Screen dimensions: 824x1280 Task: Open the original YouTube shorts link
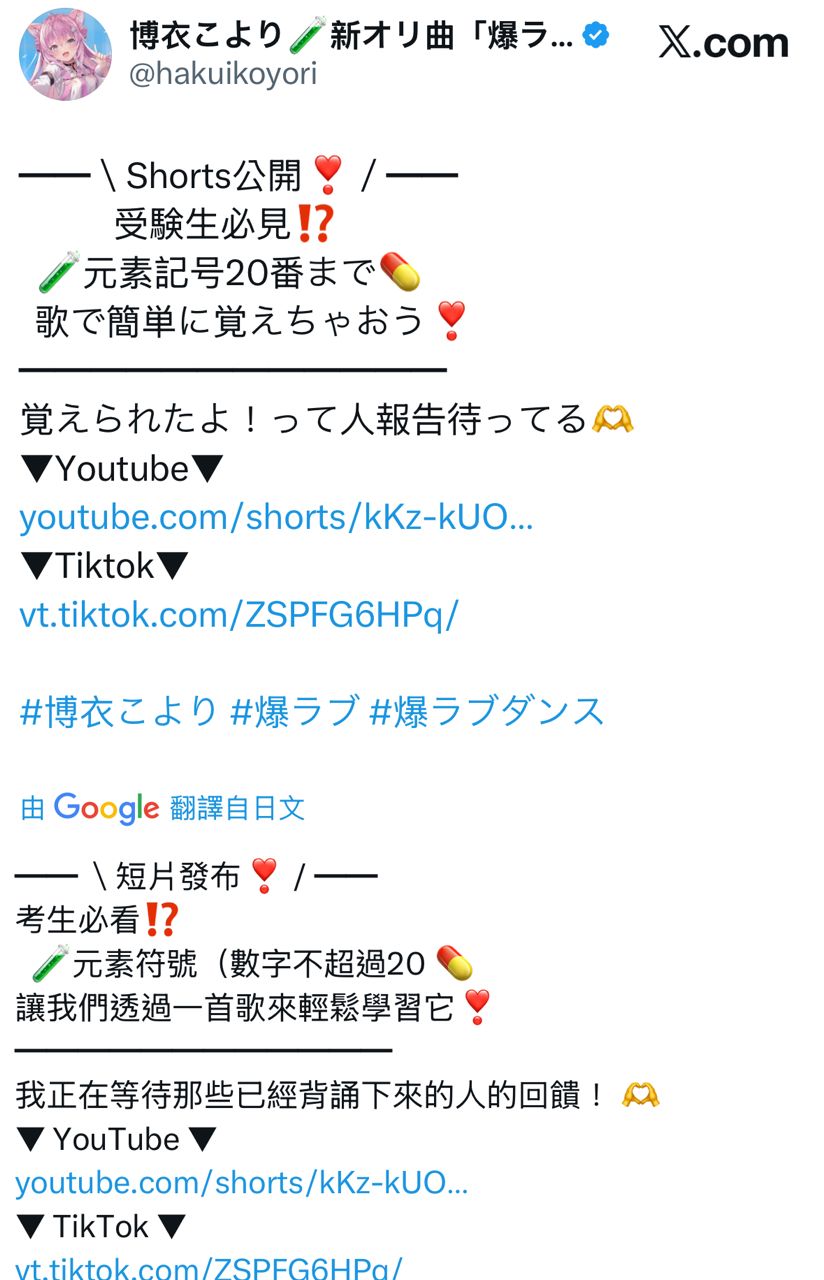[x=276, y=518]
